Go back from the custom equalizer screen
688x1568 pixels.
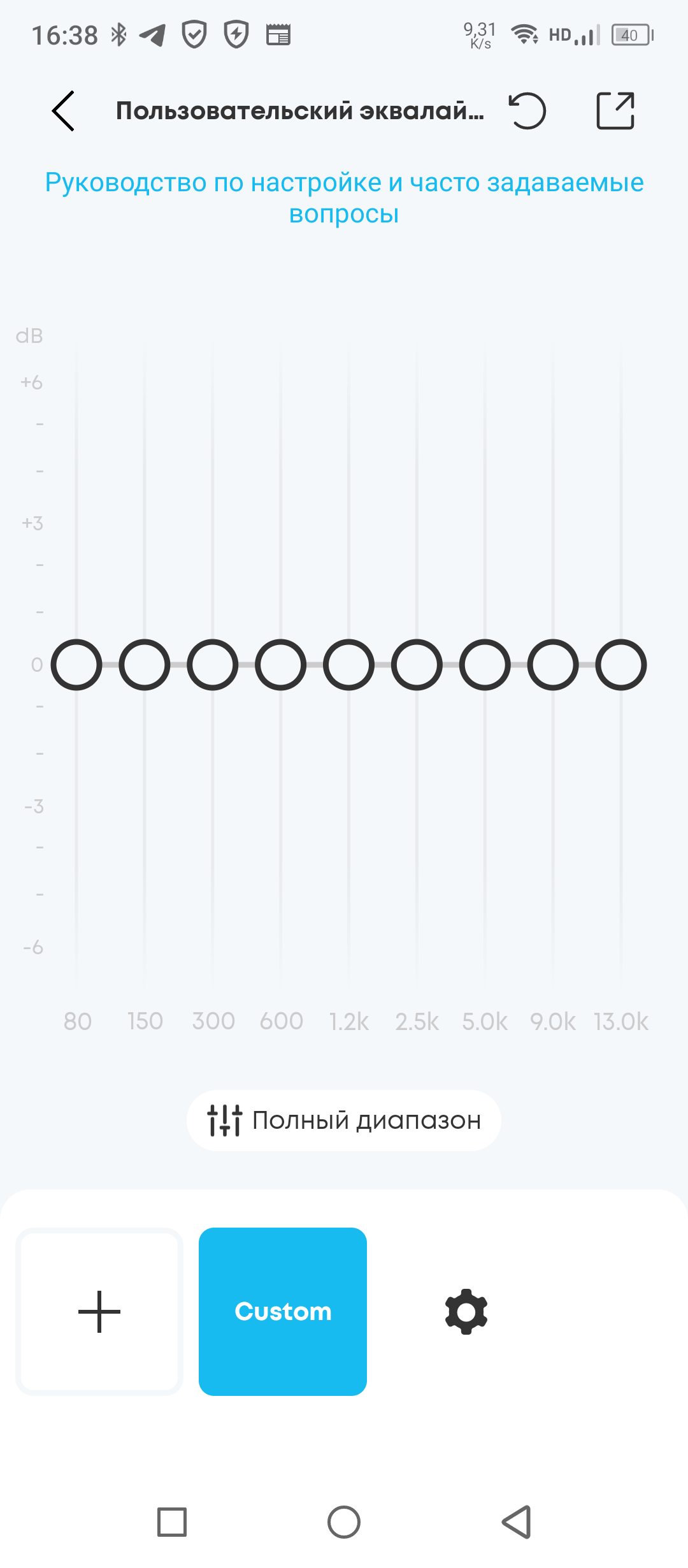[x=64, y=111]
